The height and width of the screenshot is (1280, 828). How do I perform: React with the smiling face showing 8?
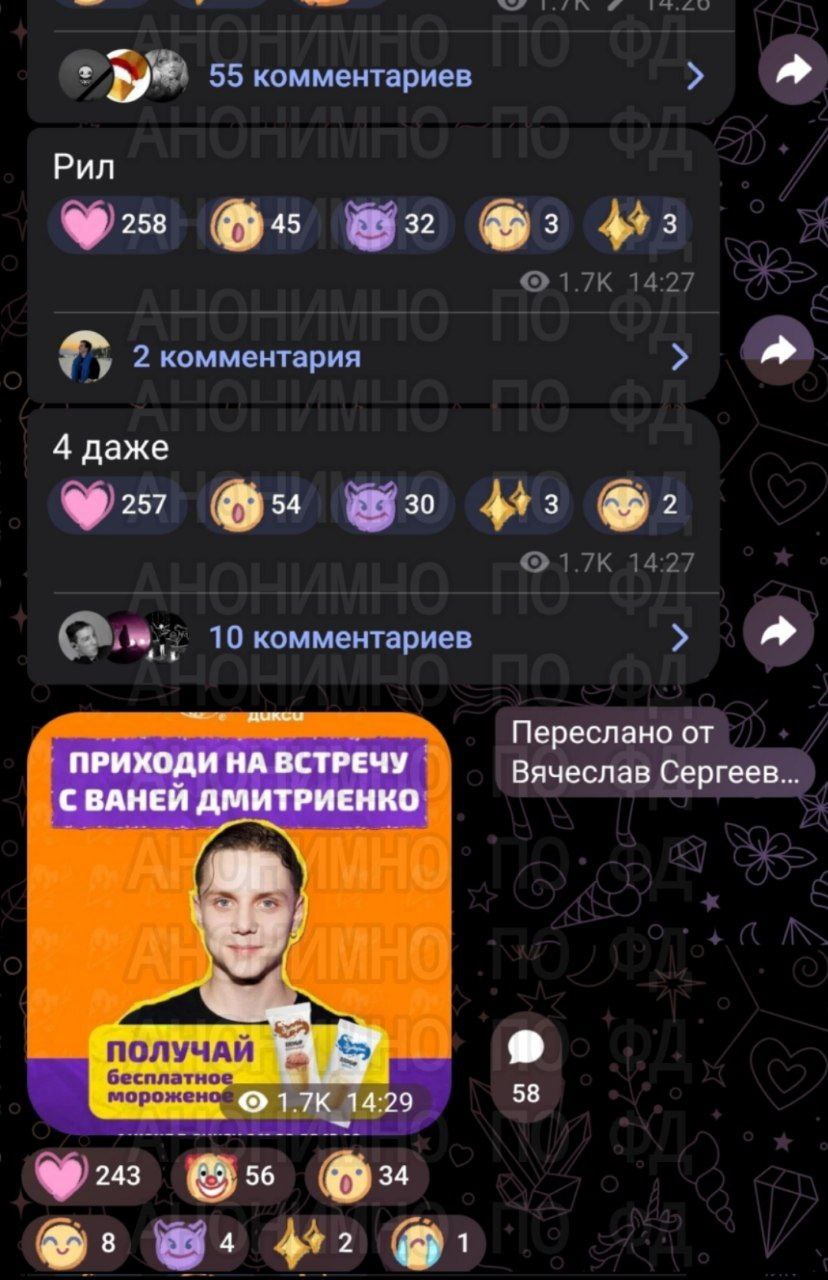coord(77,1244)
